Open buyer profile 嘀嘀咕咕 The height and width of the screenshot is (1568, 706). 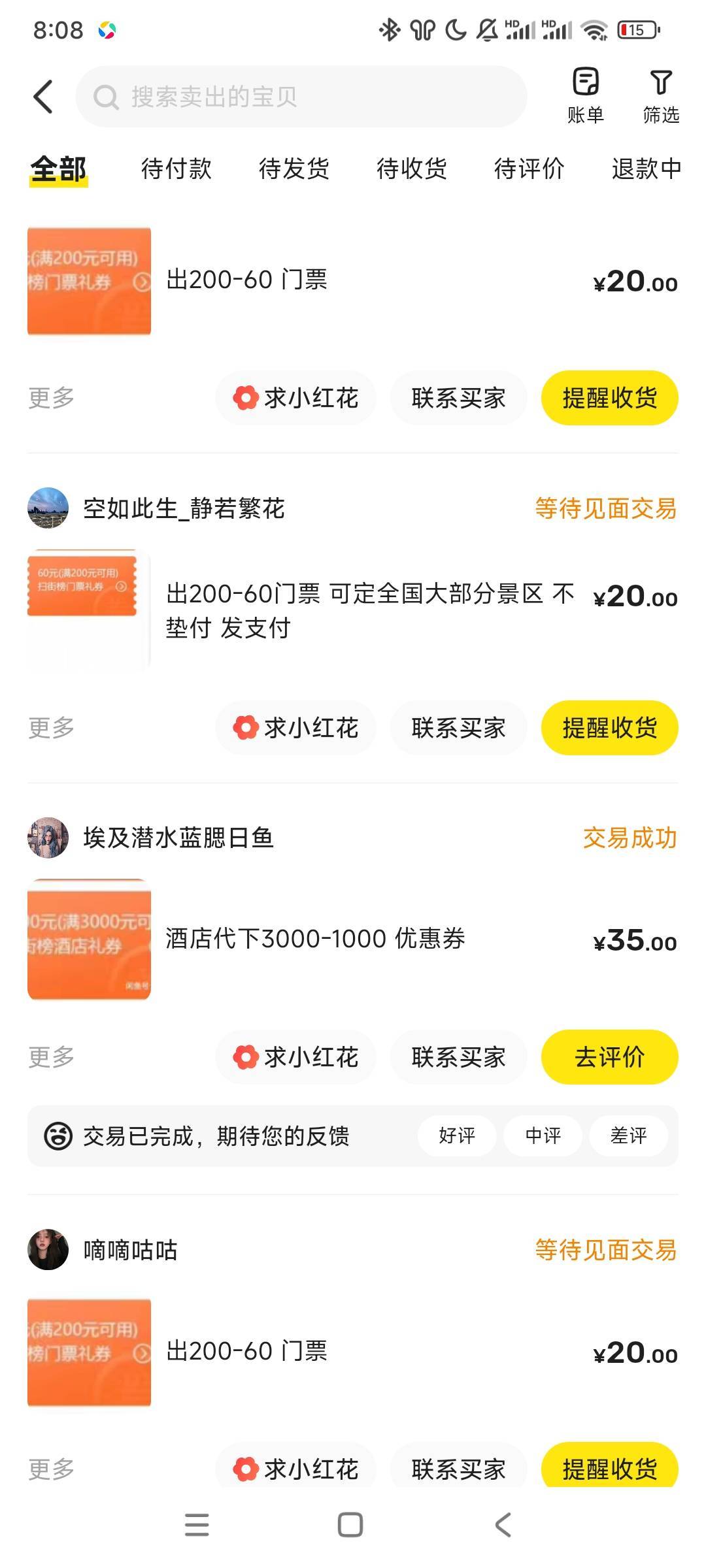coord(129,1250)
